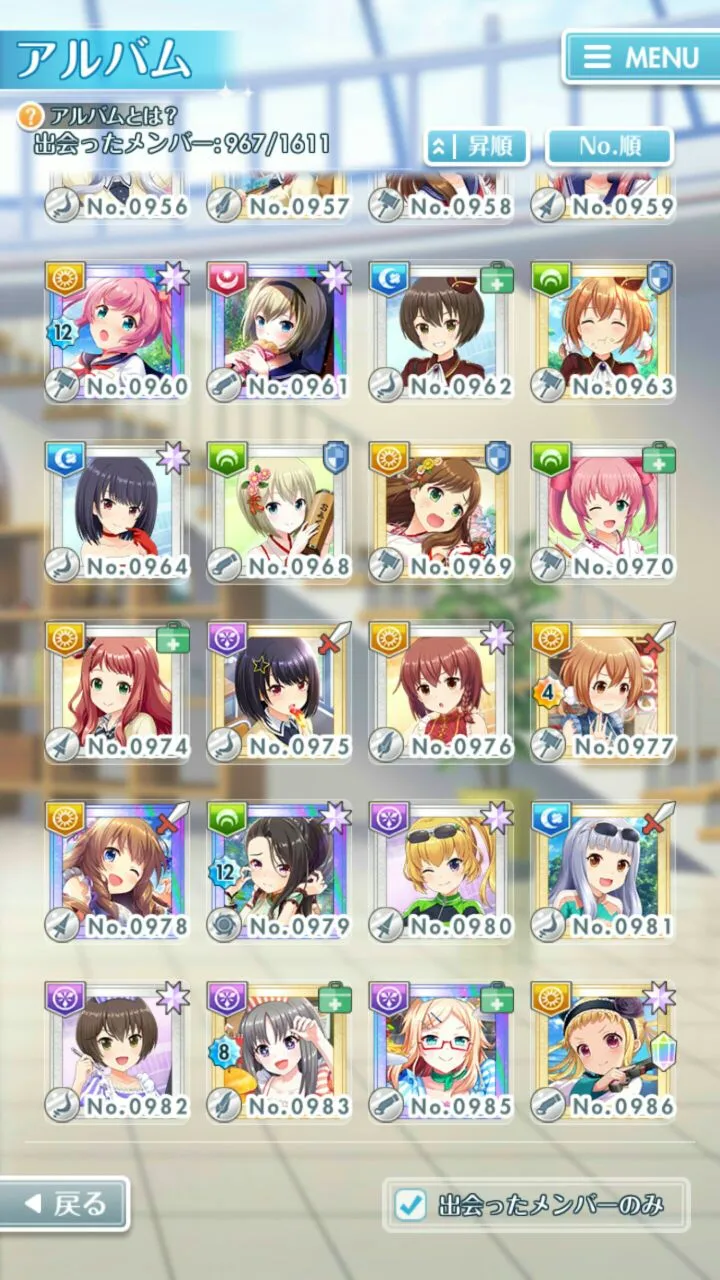Viewport: 720px width, 1280px height.
Task: Select member card No.0977
Action: [602, 692]
